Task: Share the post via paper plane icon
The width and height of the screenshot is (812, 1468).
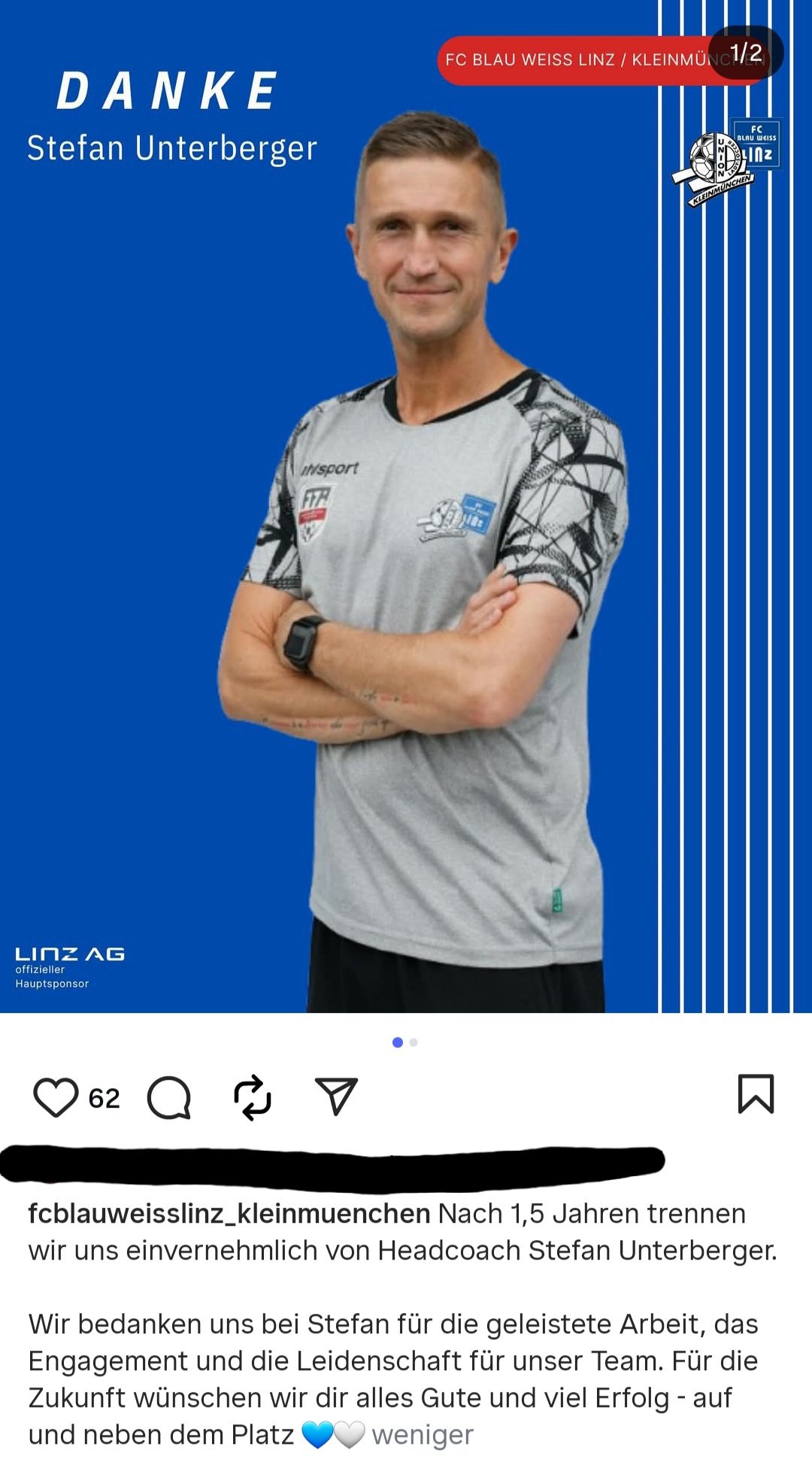Action: coord(336,1096)
